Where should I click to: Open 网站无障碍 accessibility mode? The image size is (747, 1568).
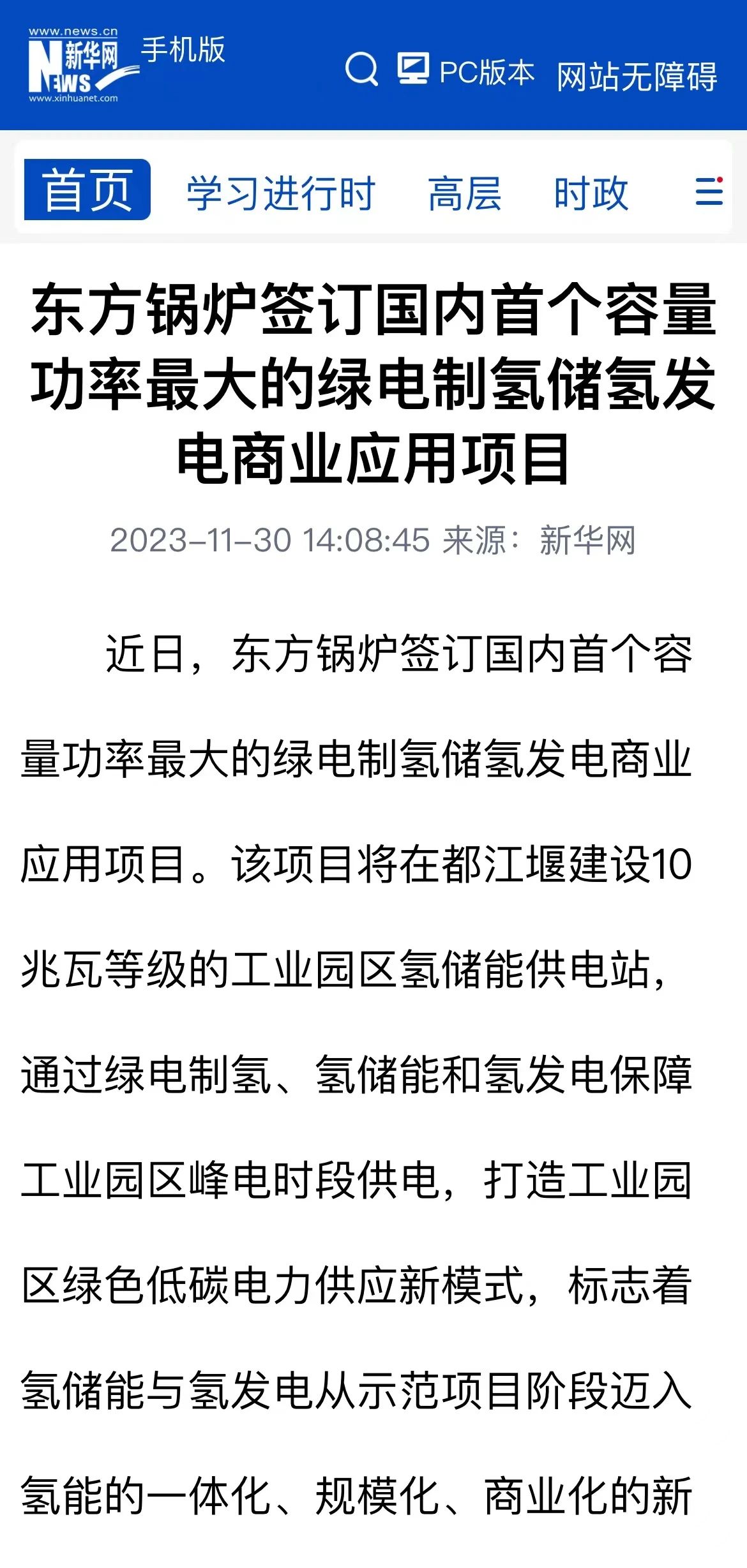pyautogui.click(x=637, y=77)
